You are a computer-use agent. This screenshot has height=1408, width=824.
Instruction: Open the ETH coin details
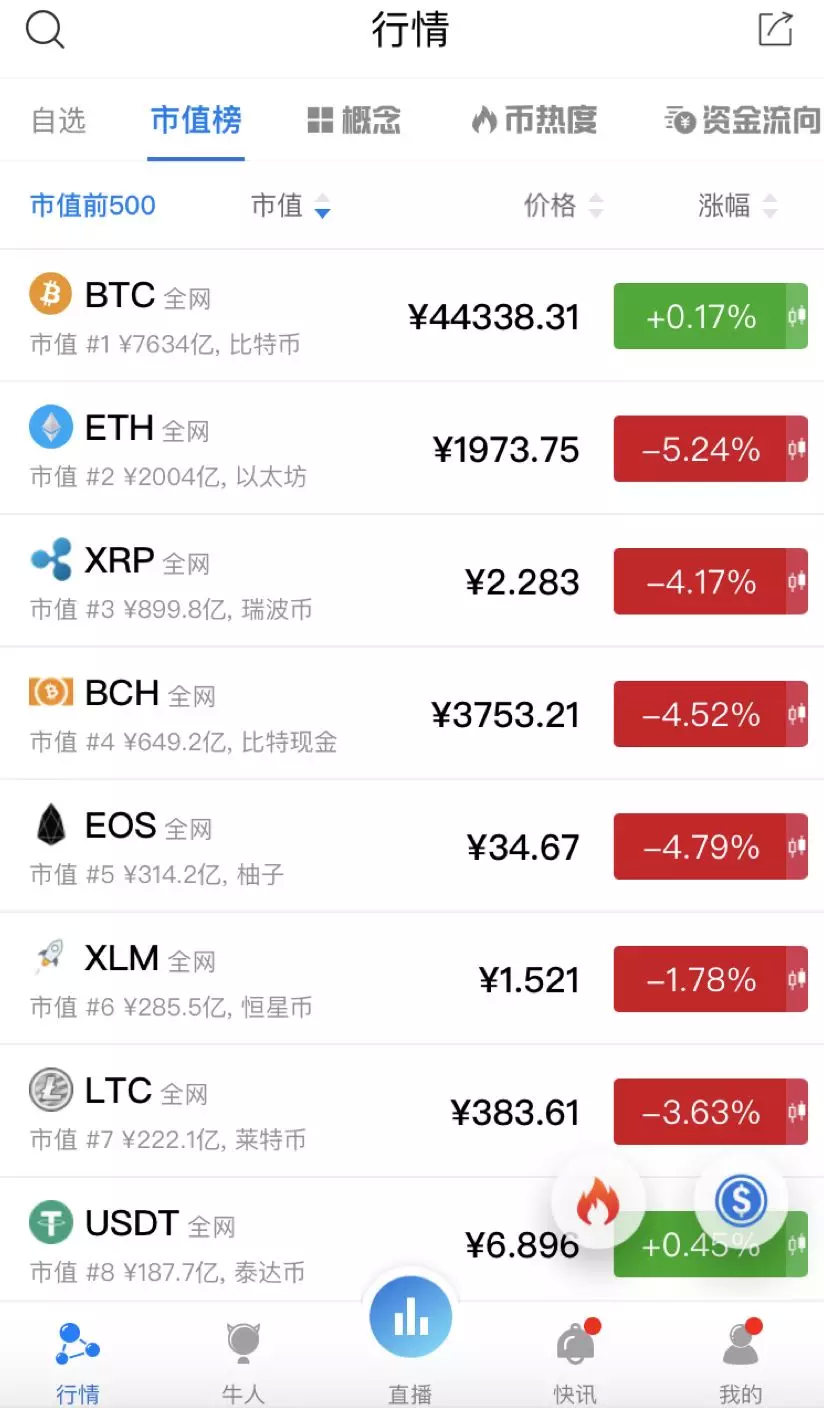pos(412,448)
